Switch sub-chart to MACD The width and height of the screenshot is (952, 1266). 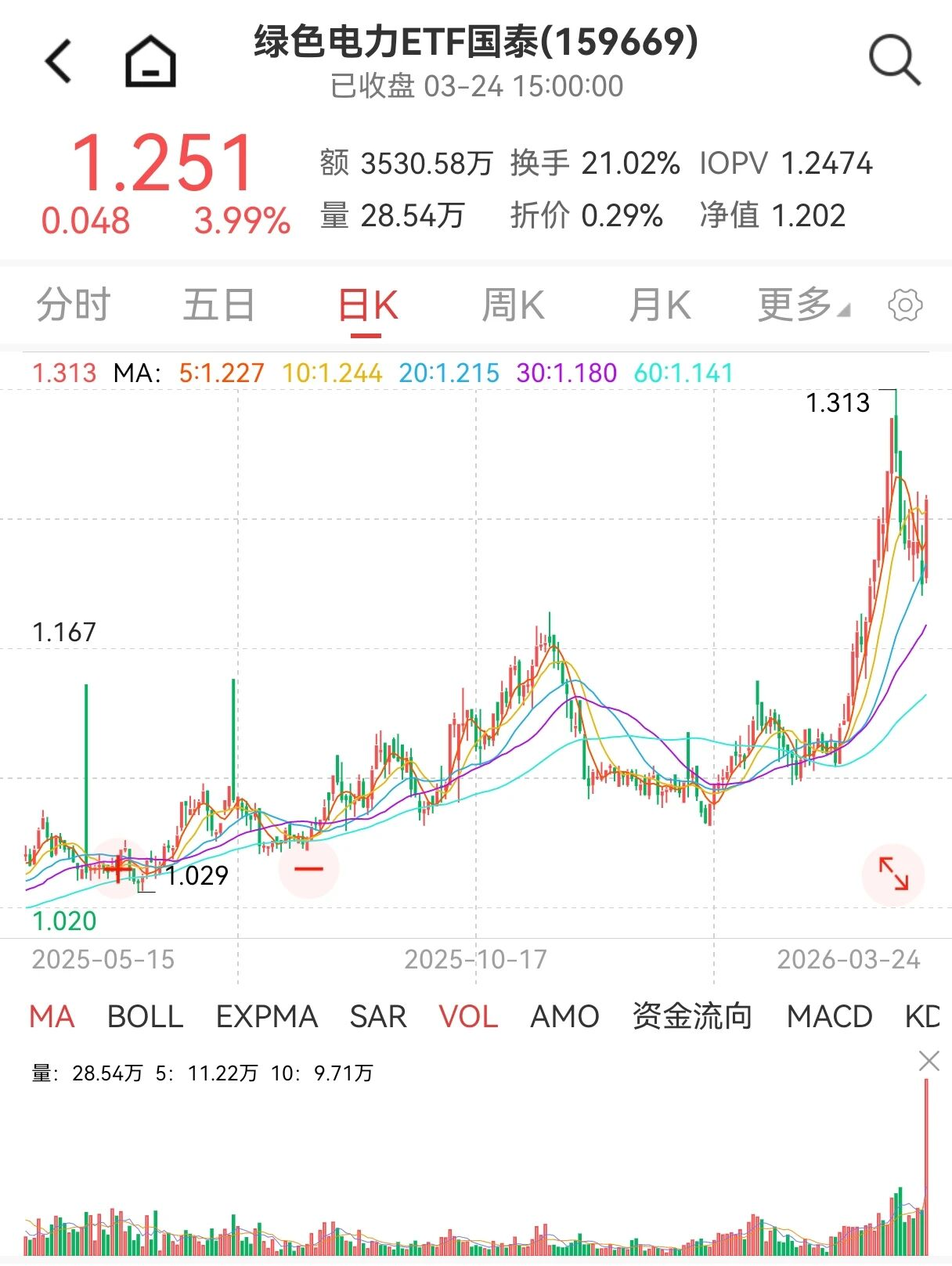tap(829, 1016)
